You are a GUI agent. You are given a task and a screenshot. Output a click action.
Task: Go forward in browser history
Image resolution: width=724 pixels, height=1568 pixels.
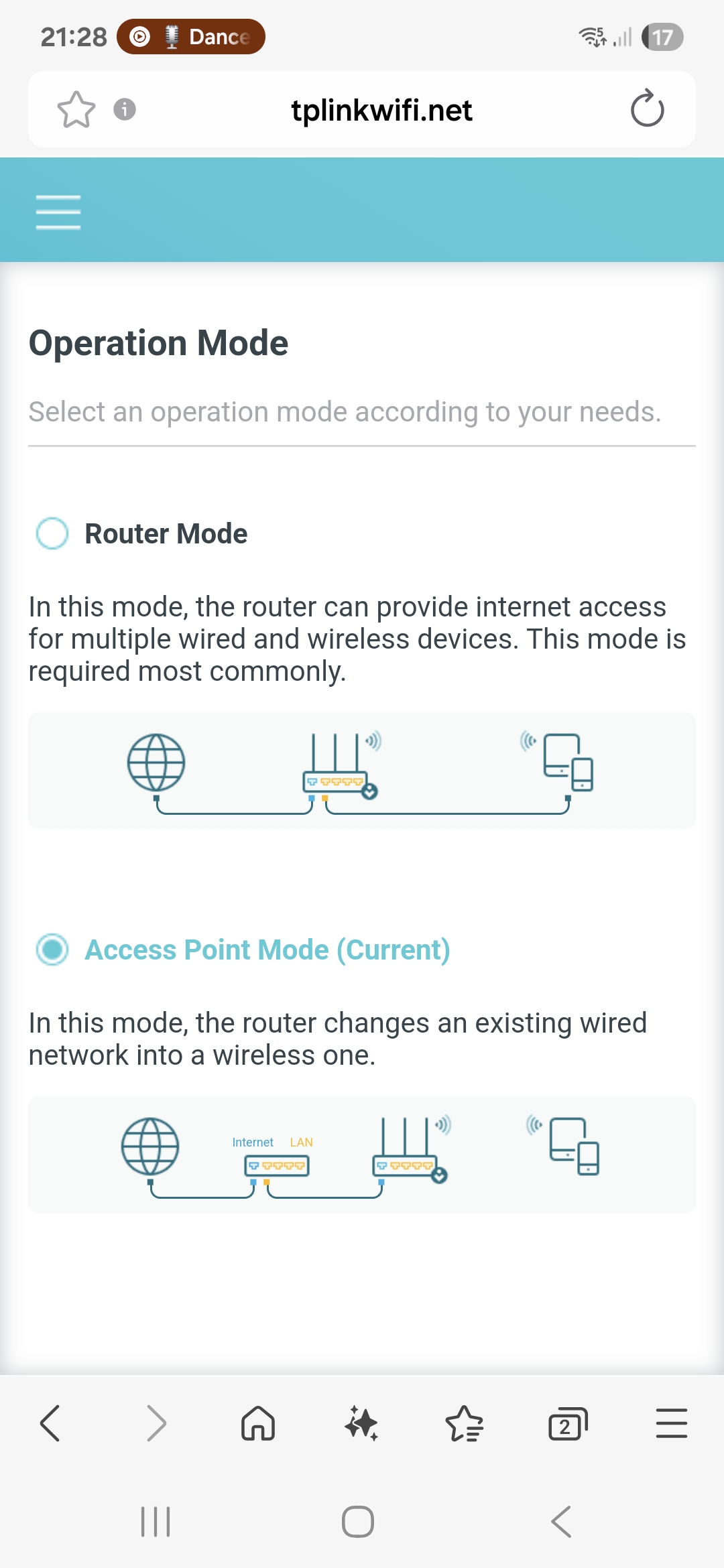pos(156,1423)
